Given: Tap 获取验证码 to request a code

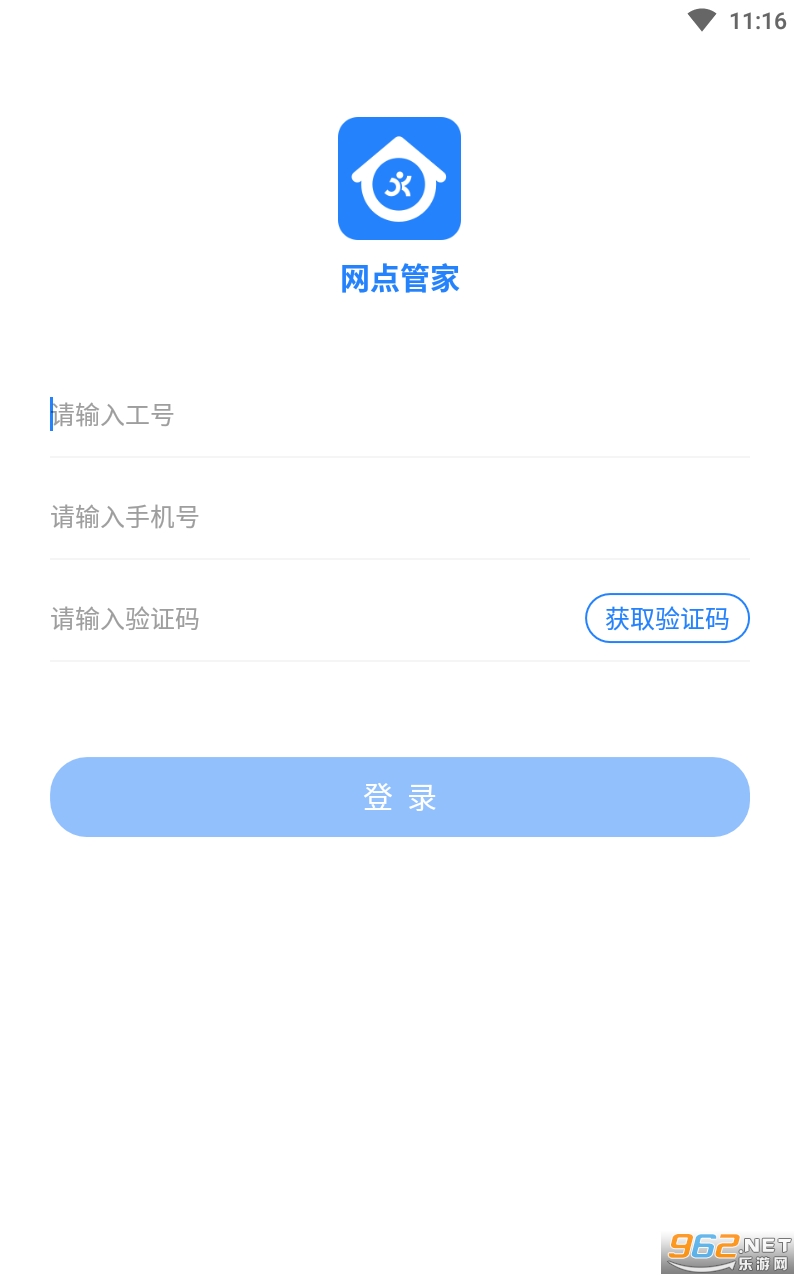Looking at the screenshot, I should pyautogui.click(x=667, y=619).
